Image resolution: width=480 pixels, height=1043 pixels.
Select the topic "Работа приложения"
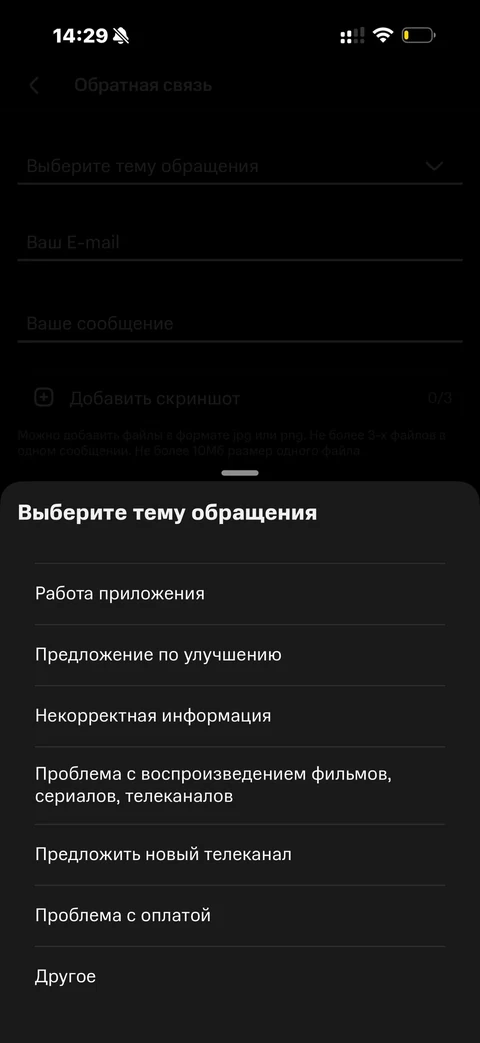pyautogui.click(x=240, y=594)
